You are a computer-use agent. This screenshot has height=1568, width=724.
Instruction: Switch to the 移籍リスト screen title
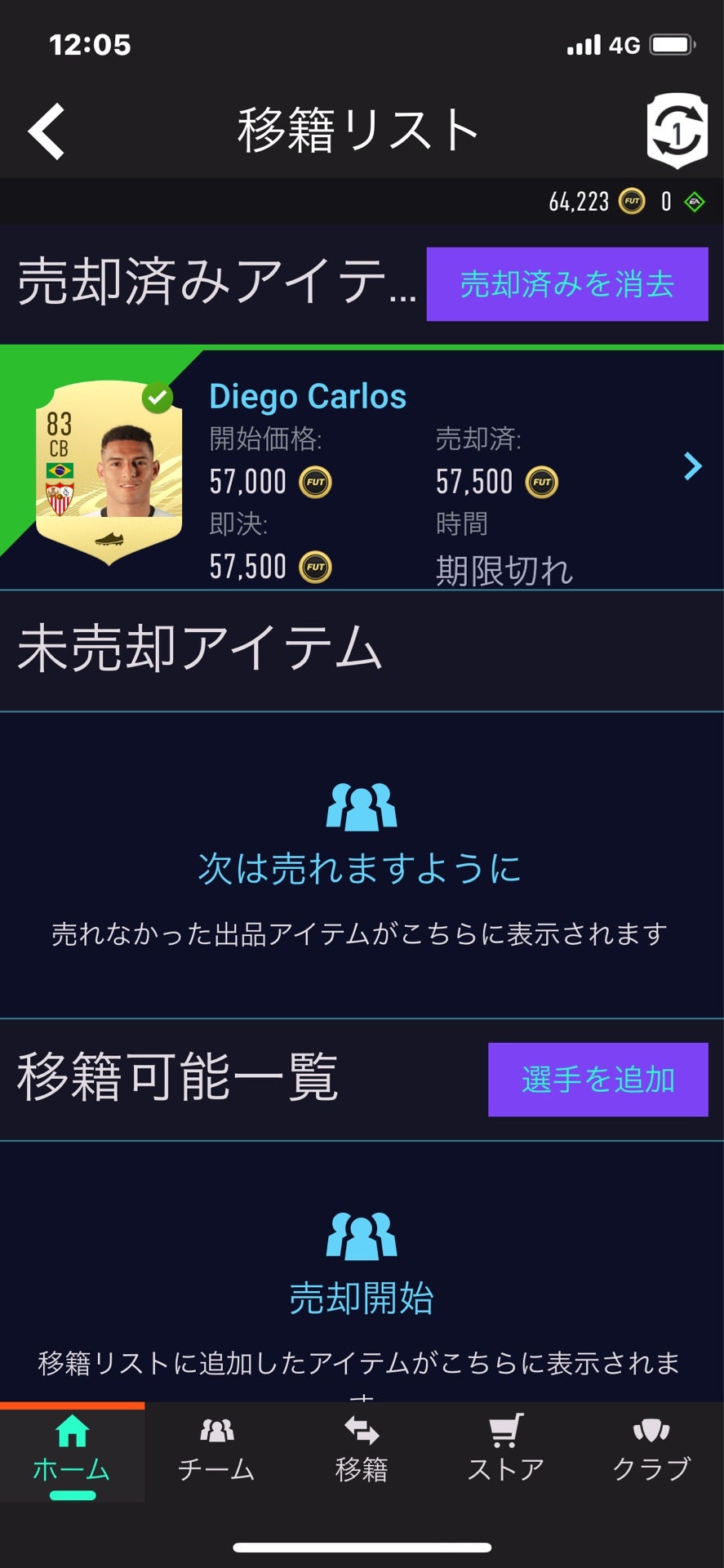click(x=357, y=129)
